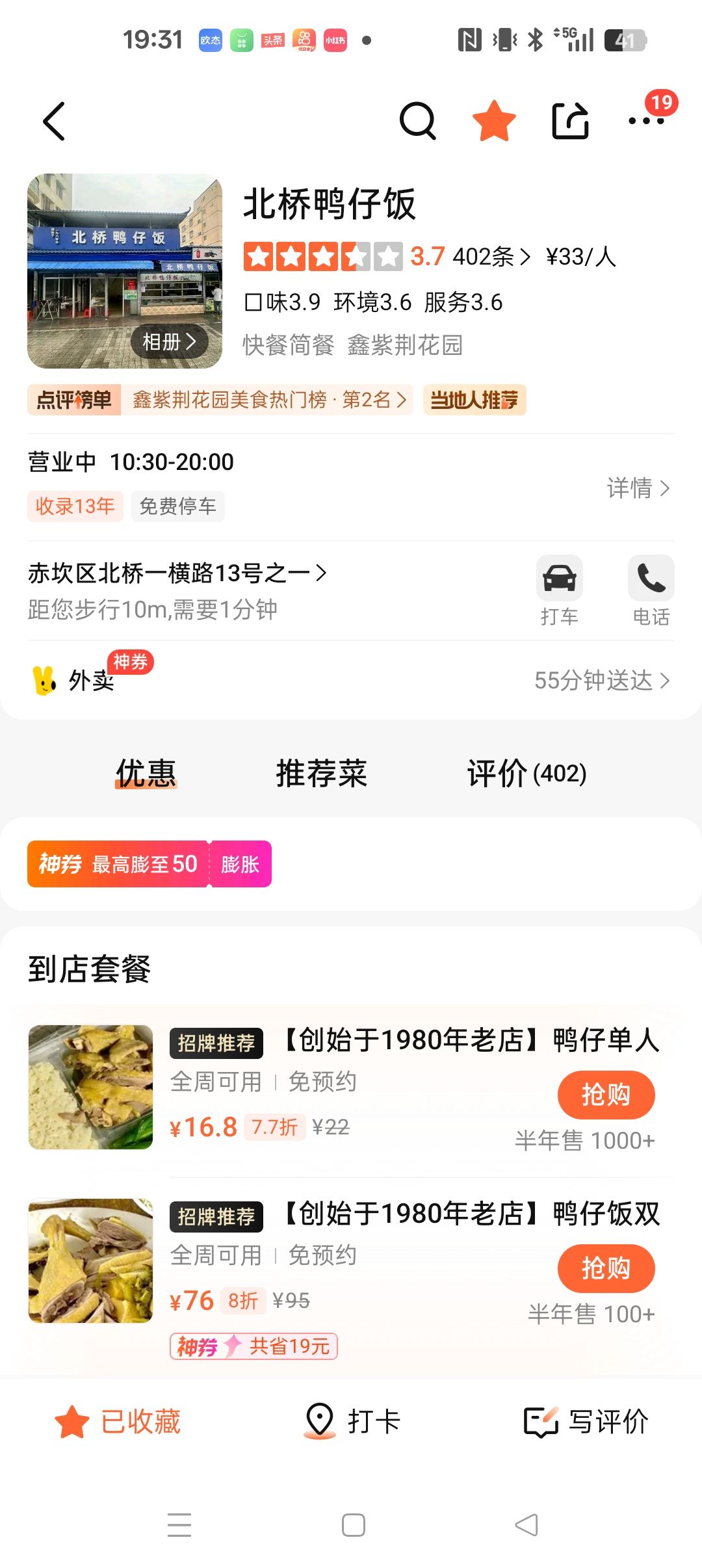Open the restaurant photo album
Image resolution: width=702 pixels, height=1568 pixels.
pos(169,341)
